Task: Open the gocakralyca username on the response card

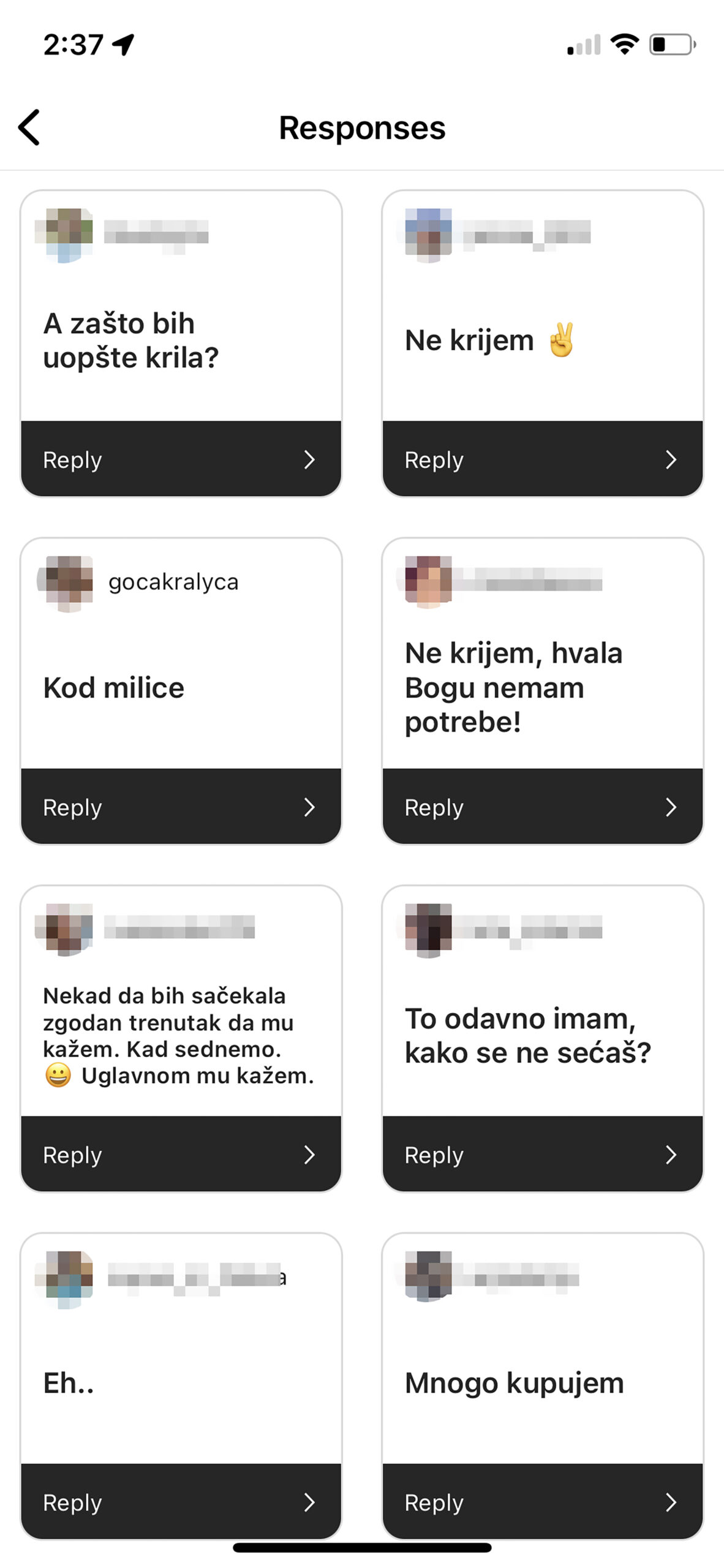Action: (x=173, y=582)
